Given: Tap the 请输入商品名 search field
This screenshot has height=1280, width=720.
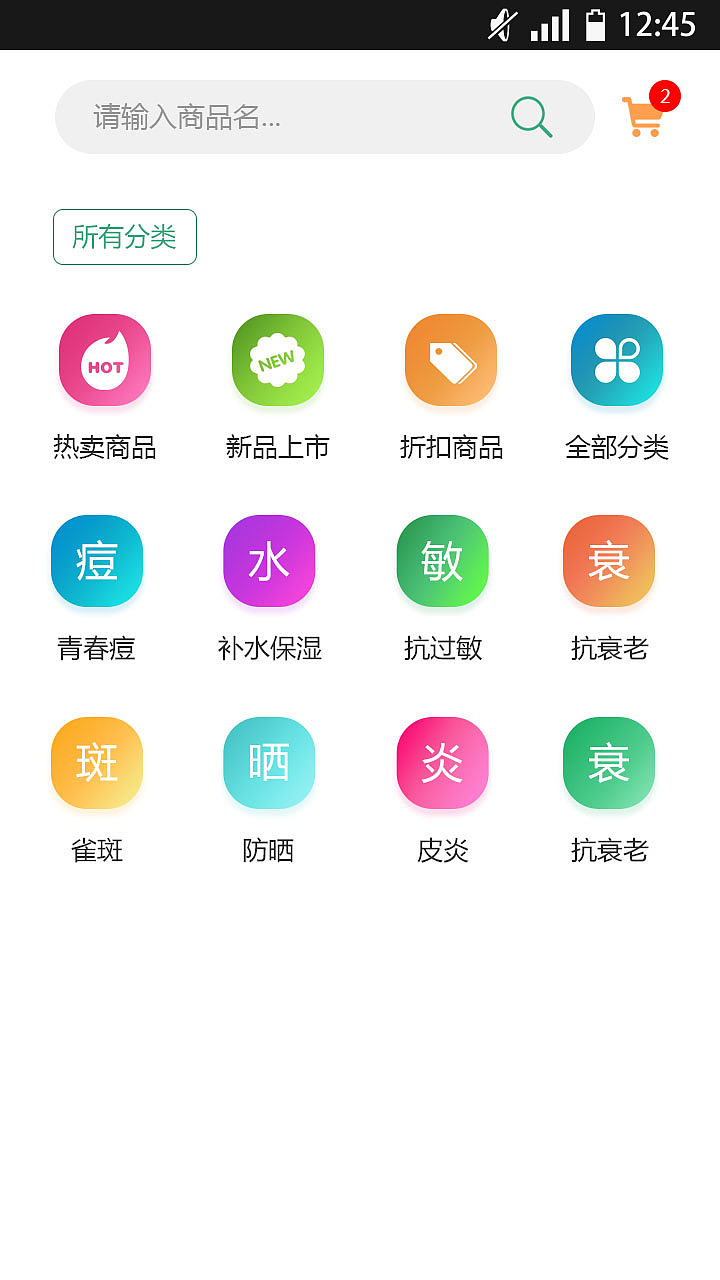Looking at the screenshot, I should pyautogui.click(x=250, y=116).
